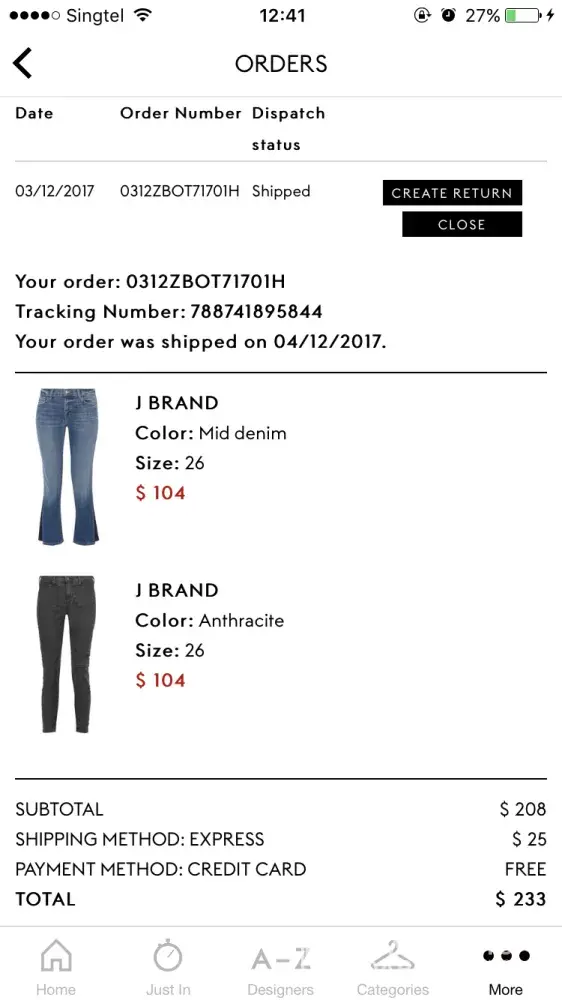Open the Anthracite jeans product image
The image size is (562, 1000).
[66, 654]
